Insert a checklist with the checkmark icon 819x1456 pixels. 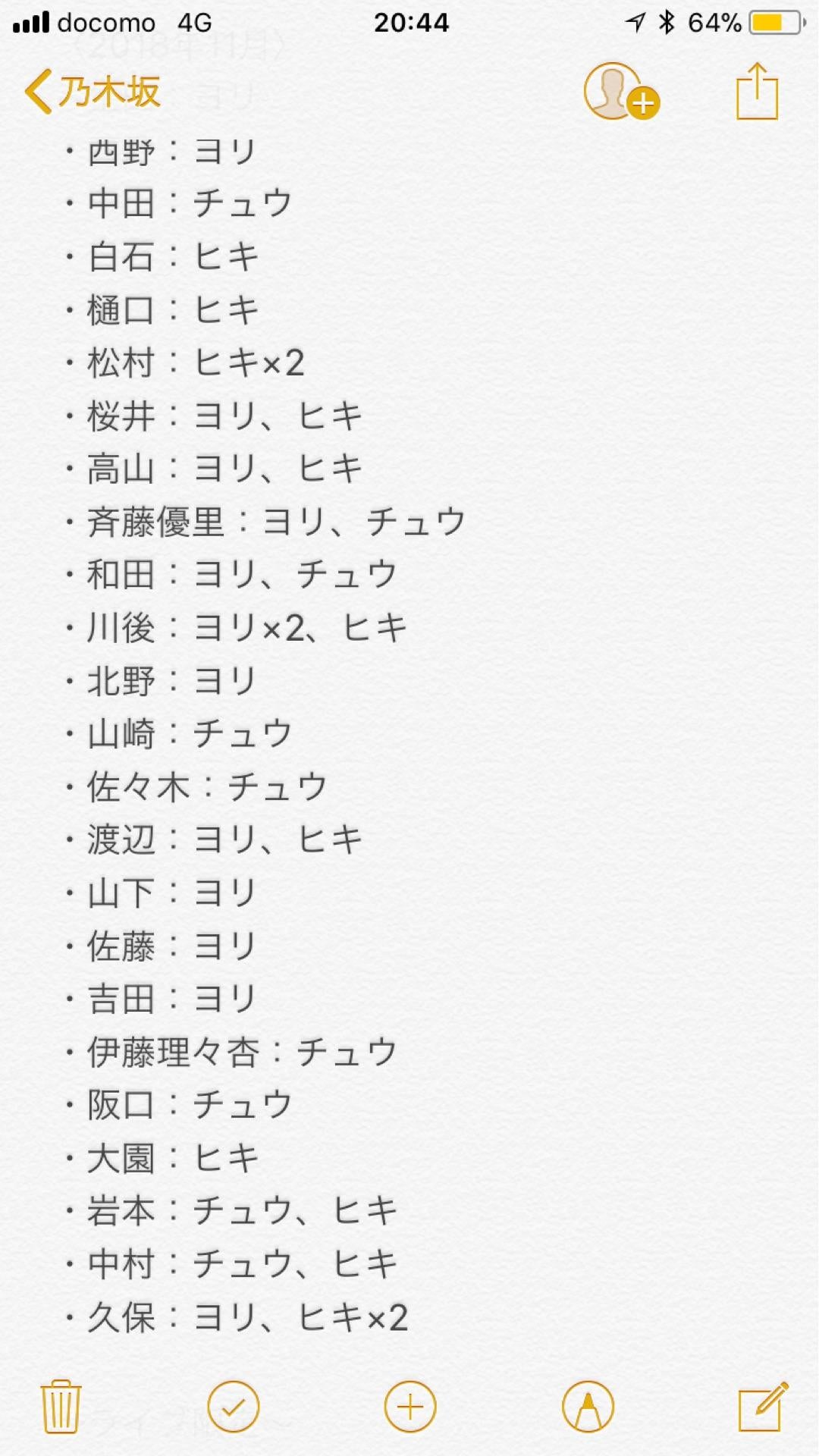point(233,1407)
